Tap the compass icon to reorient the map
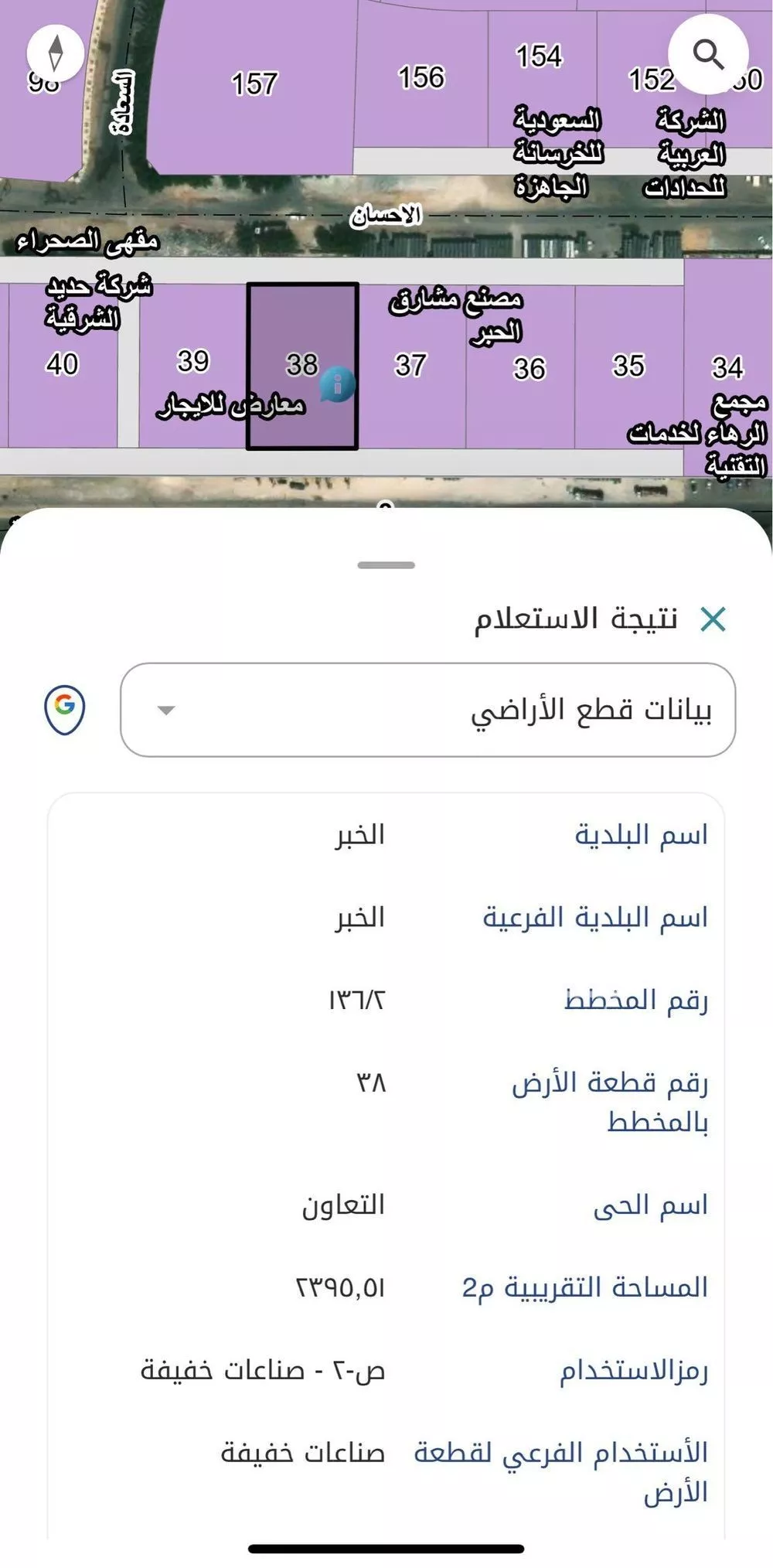Image resolution: width=773 pixels, height=1568 pixels. [x=55, y=53]
